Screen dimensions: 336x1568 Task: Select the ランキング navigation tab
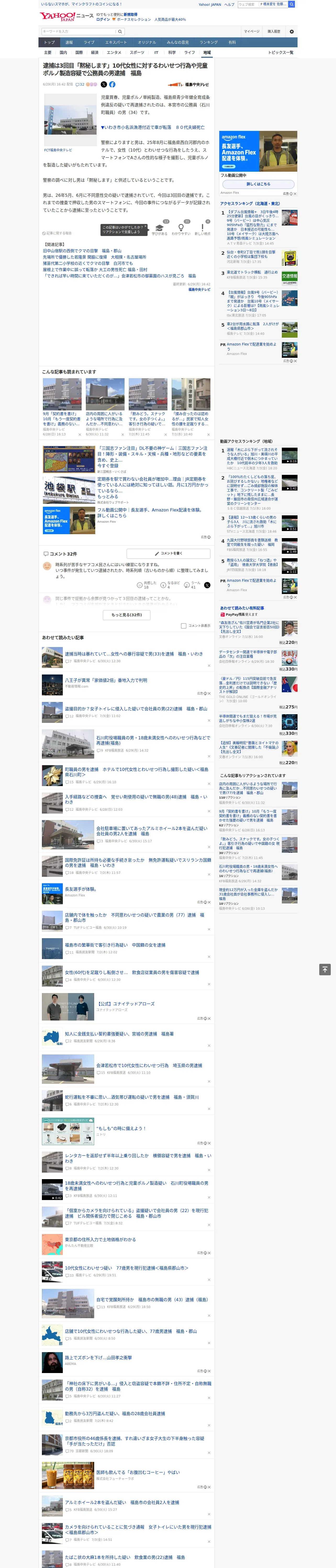(x=209, y=43)
